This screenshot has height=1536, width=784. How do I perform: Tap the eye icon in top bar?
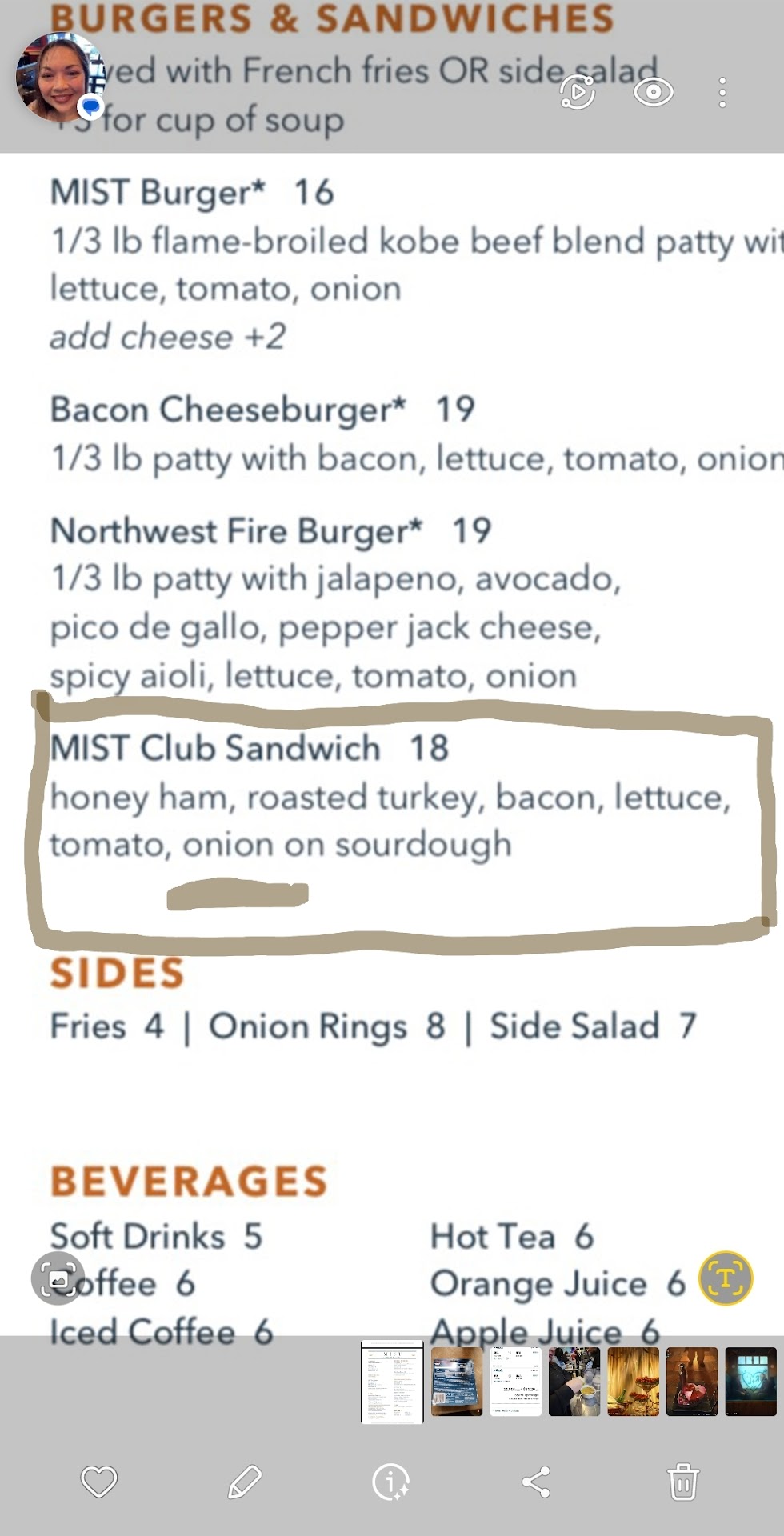(653, 93)
